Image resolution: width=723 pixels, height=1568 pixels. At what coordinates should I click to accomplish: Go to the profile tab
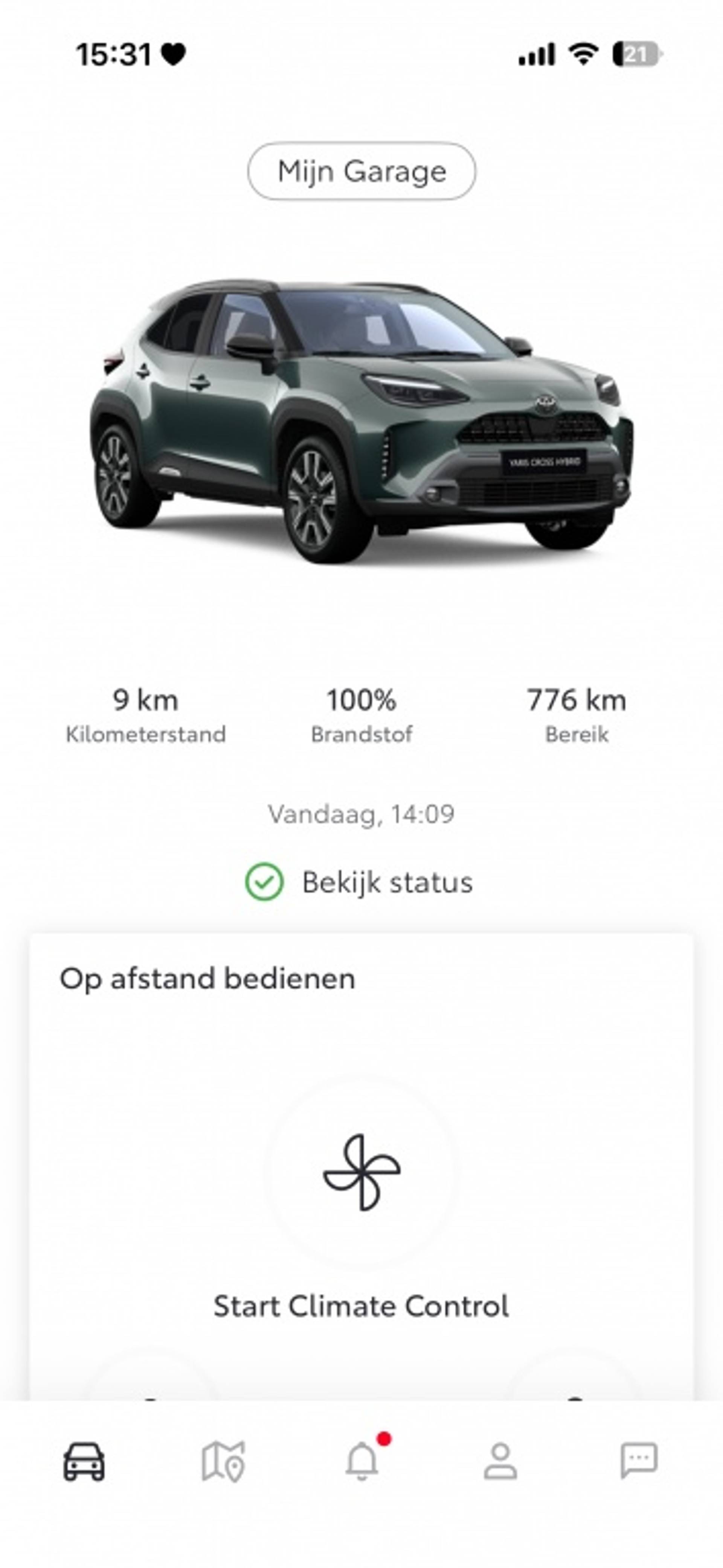(500, 1461)
